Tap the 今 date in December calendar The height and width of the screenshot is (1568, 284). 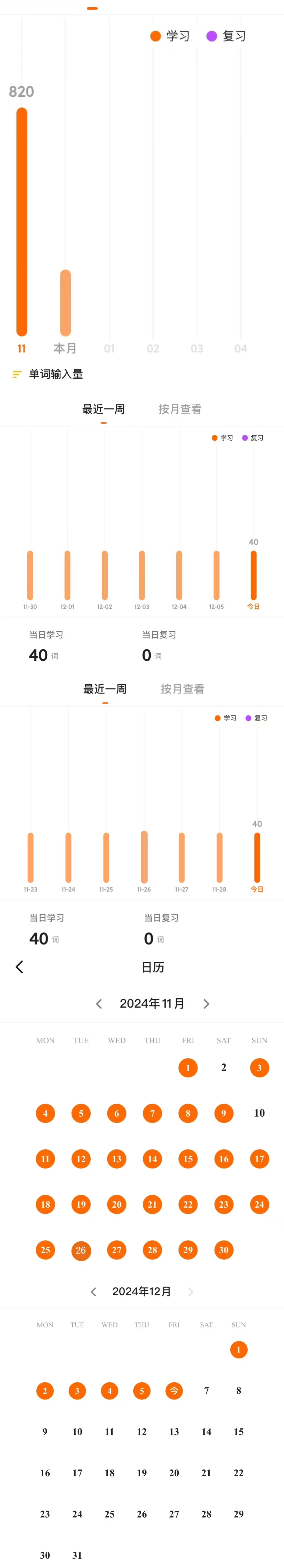[x=174, y=1391]
